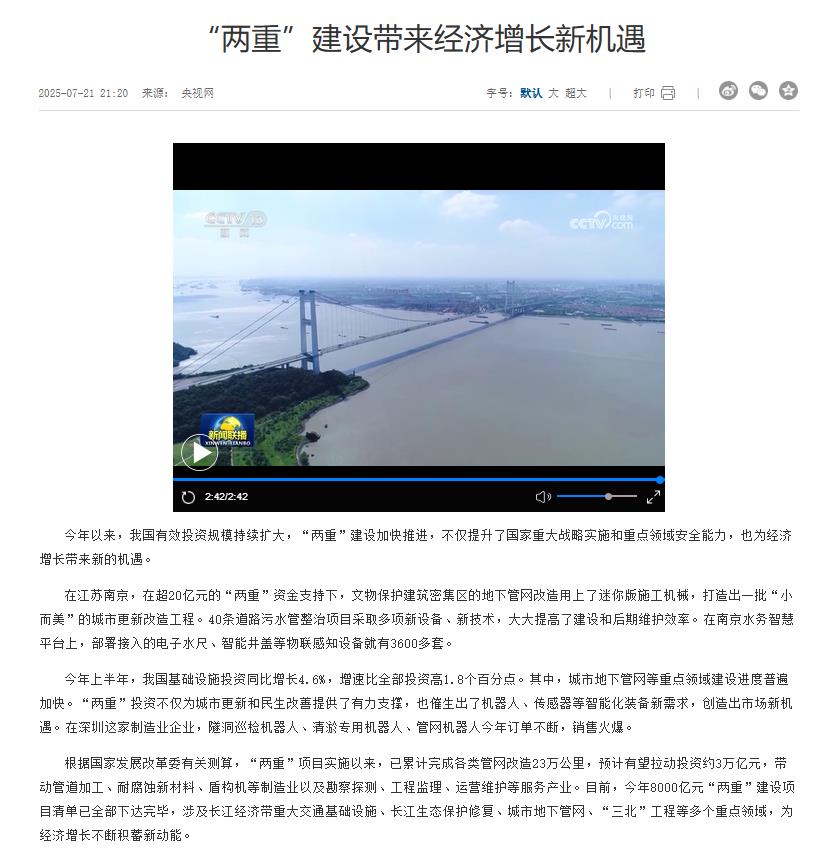The width and height of the screenshot is (819, 849).
Task: Adjust the video volume slider
Action: click(596, 497)
